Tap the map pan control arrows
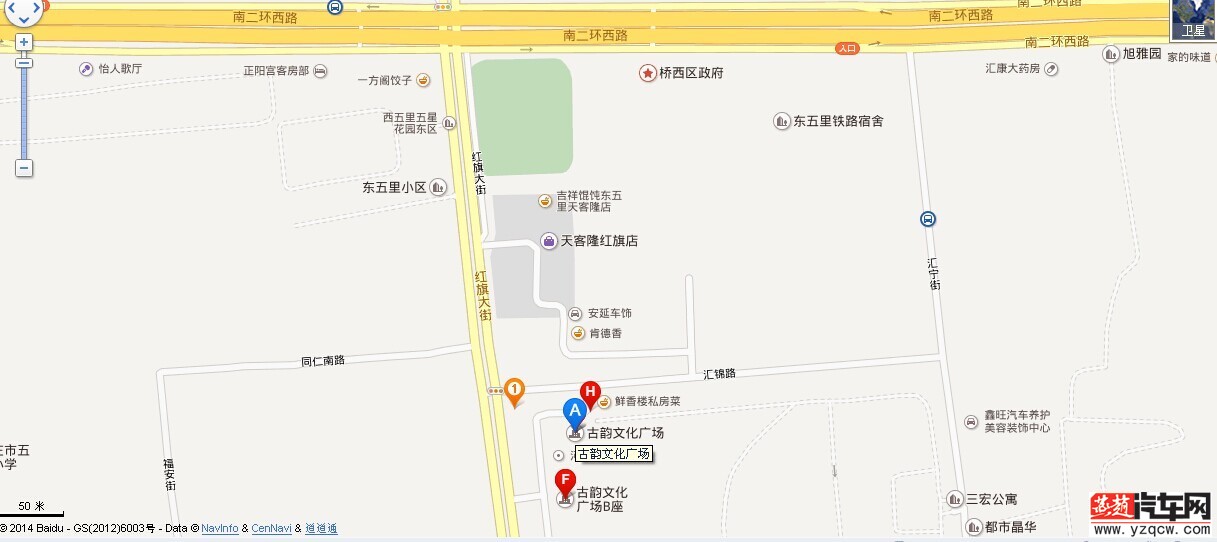1217x542 pixels. tap(22, 9)
